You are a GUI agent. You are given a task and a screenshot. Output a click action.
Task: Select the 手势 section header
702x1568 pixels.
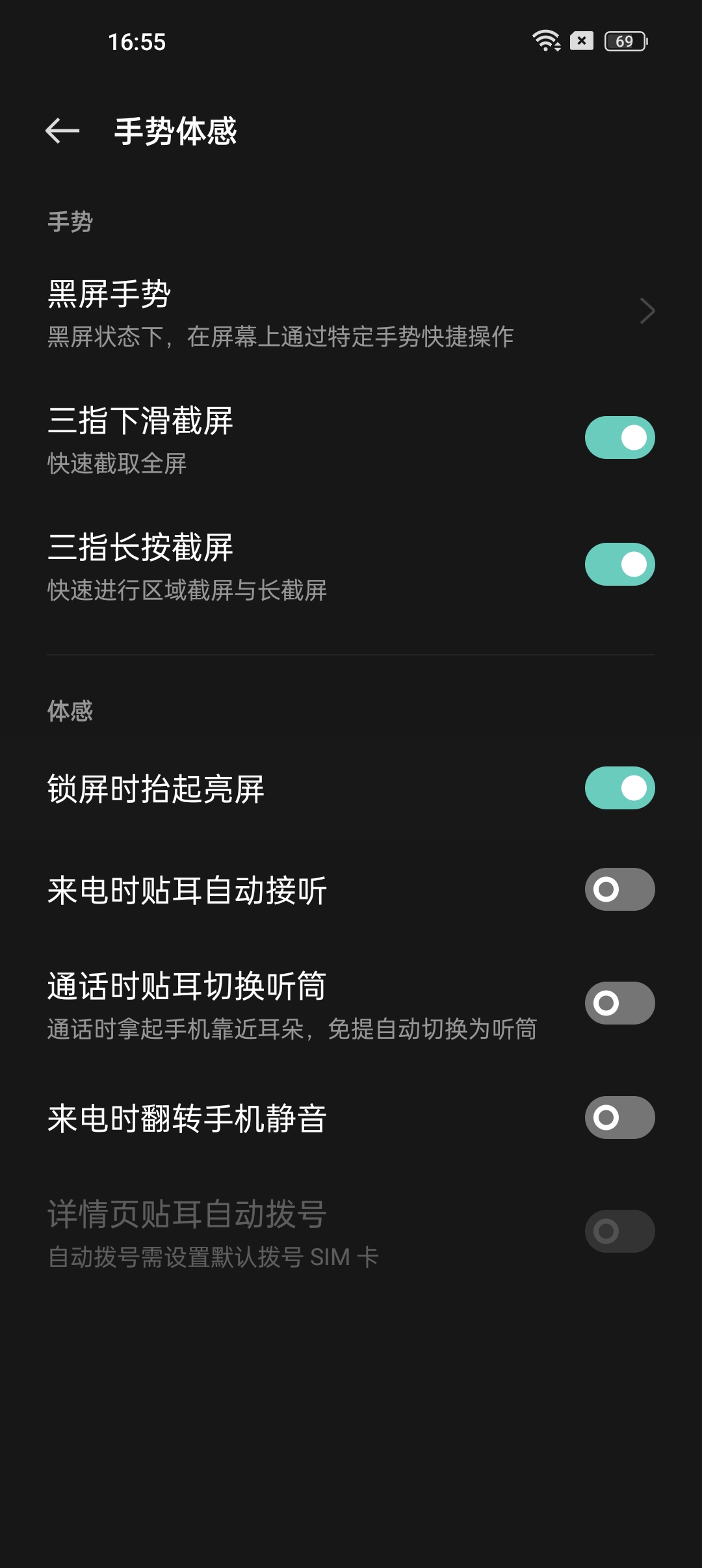(70, 221)
